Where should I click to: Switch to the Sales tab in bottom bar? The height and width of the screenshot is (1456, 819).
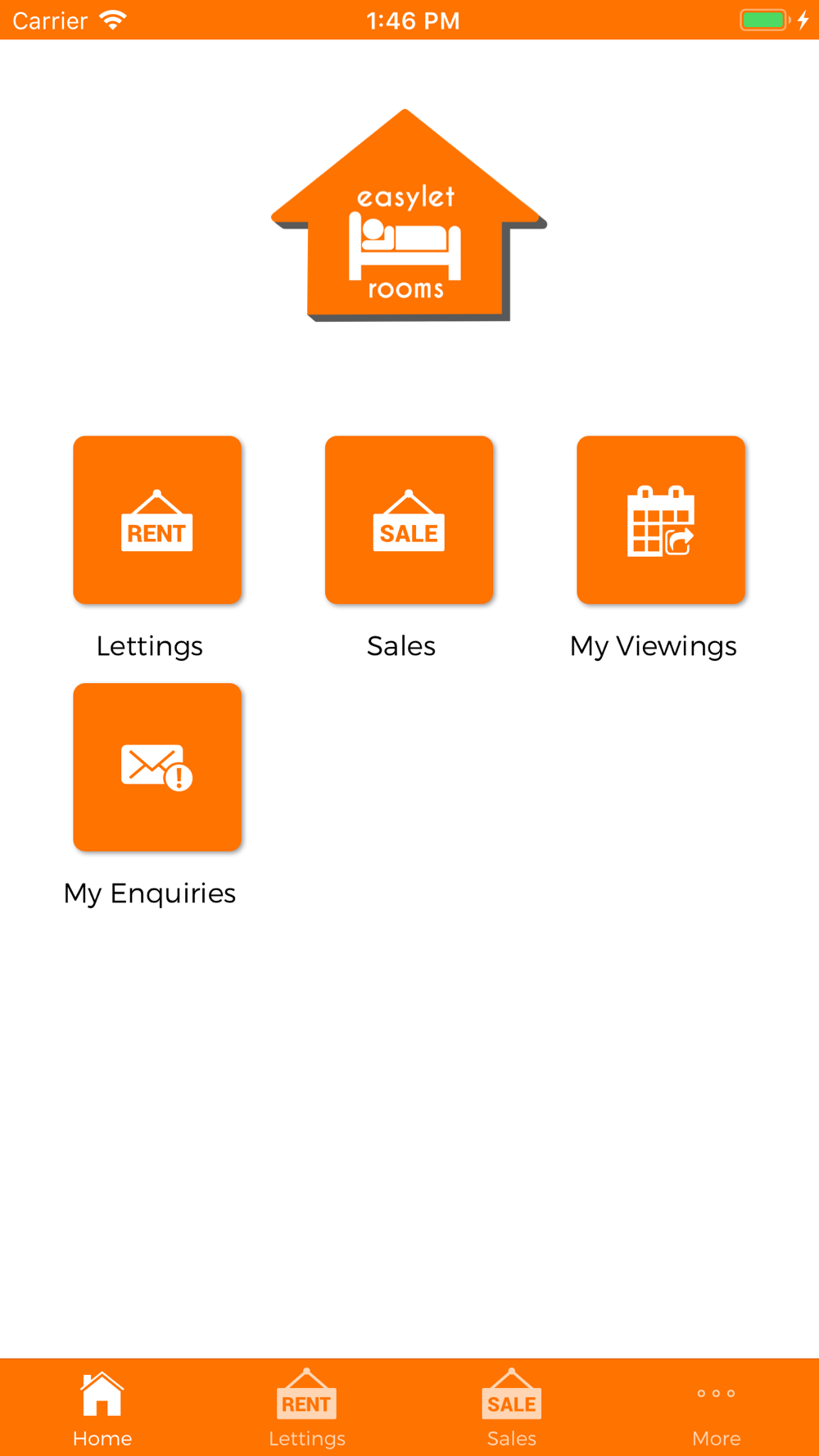click(x=512, y=1408)
